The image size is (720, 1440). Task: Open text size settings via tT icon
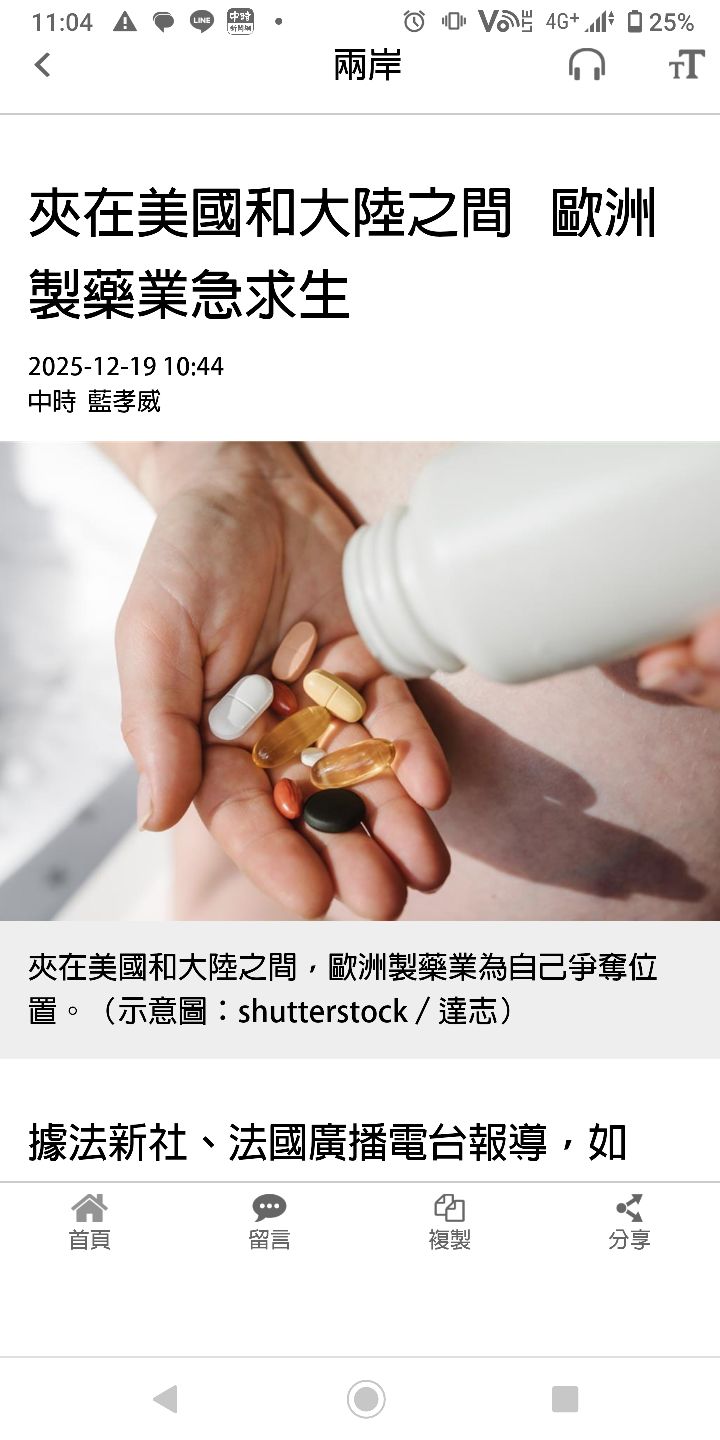point(684,64)
